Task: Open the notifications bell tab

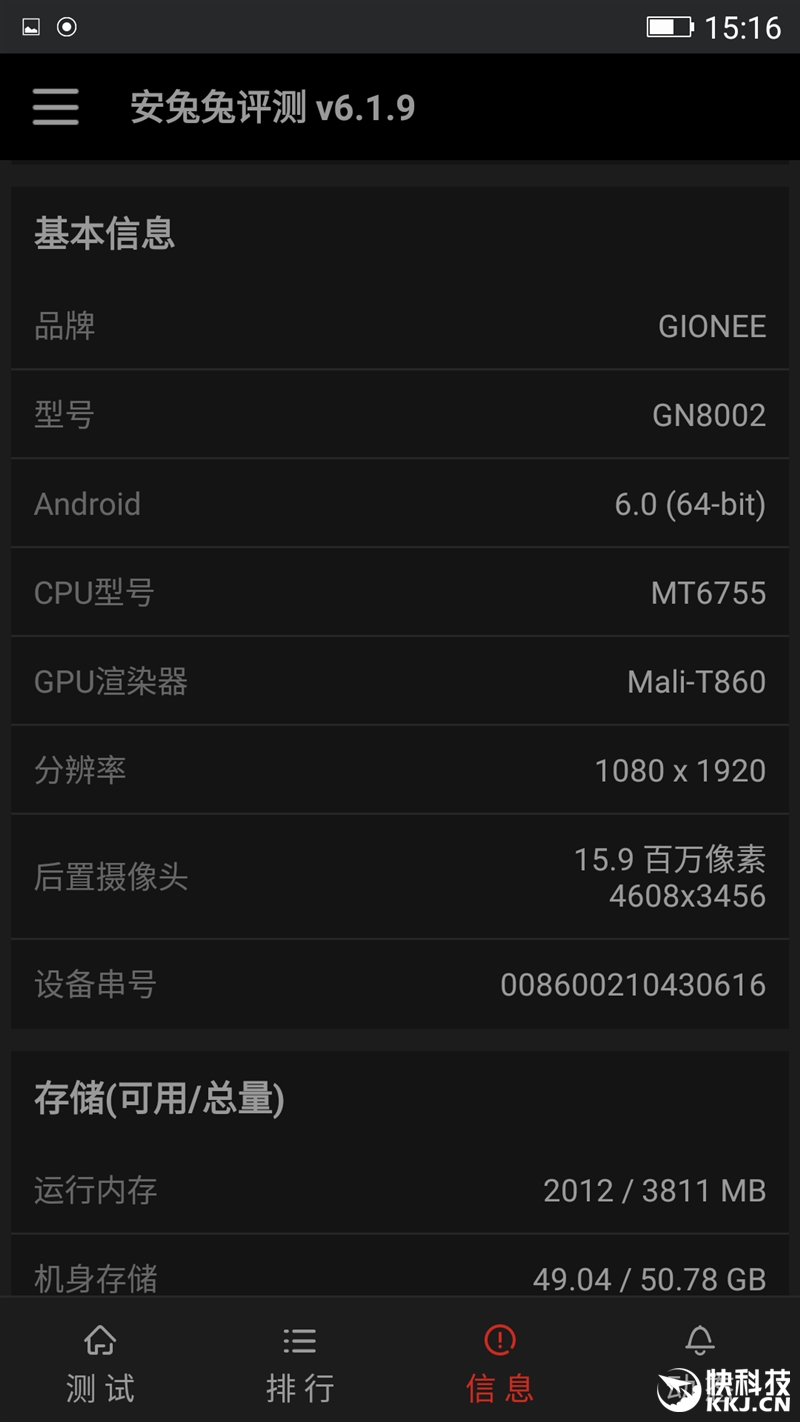Action: pyautogui.click(x=699, y=1345)
